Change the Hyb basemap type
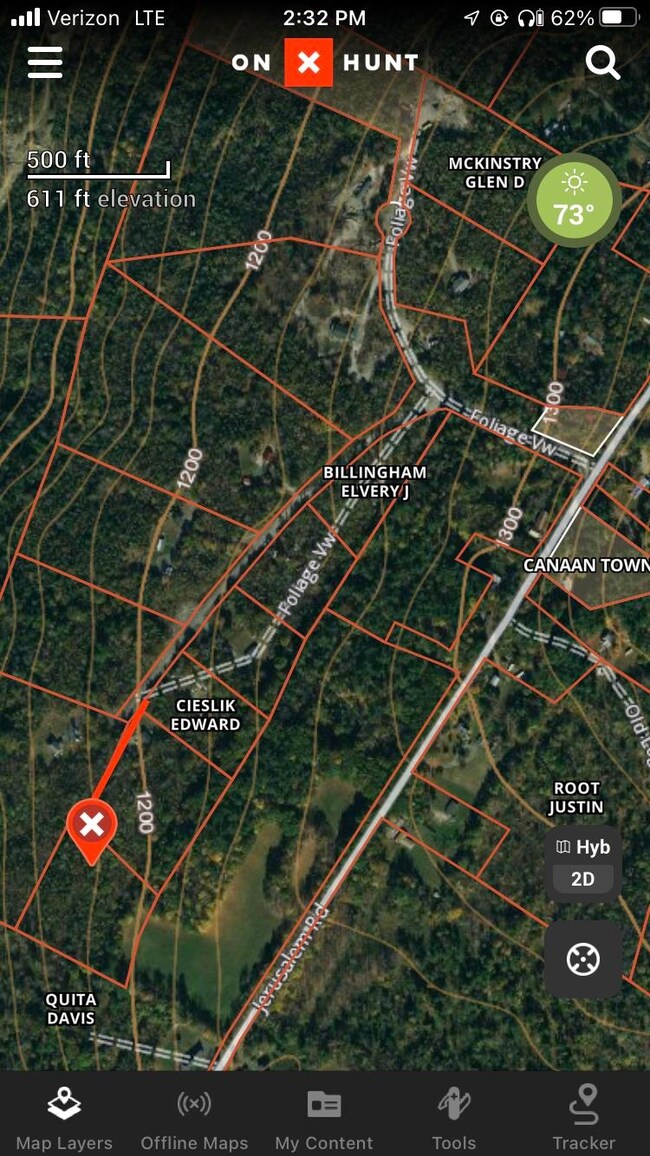 tap(584, 847)
